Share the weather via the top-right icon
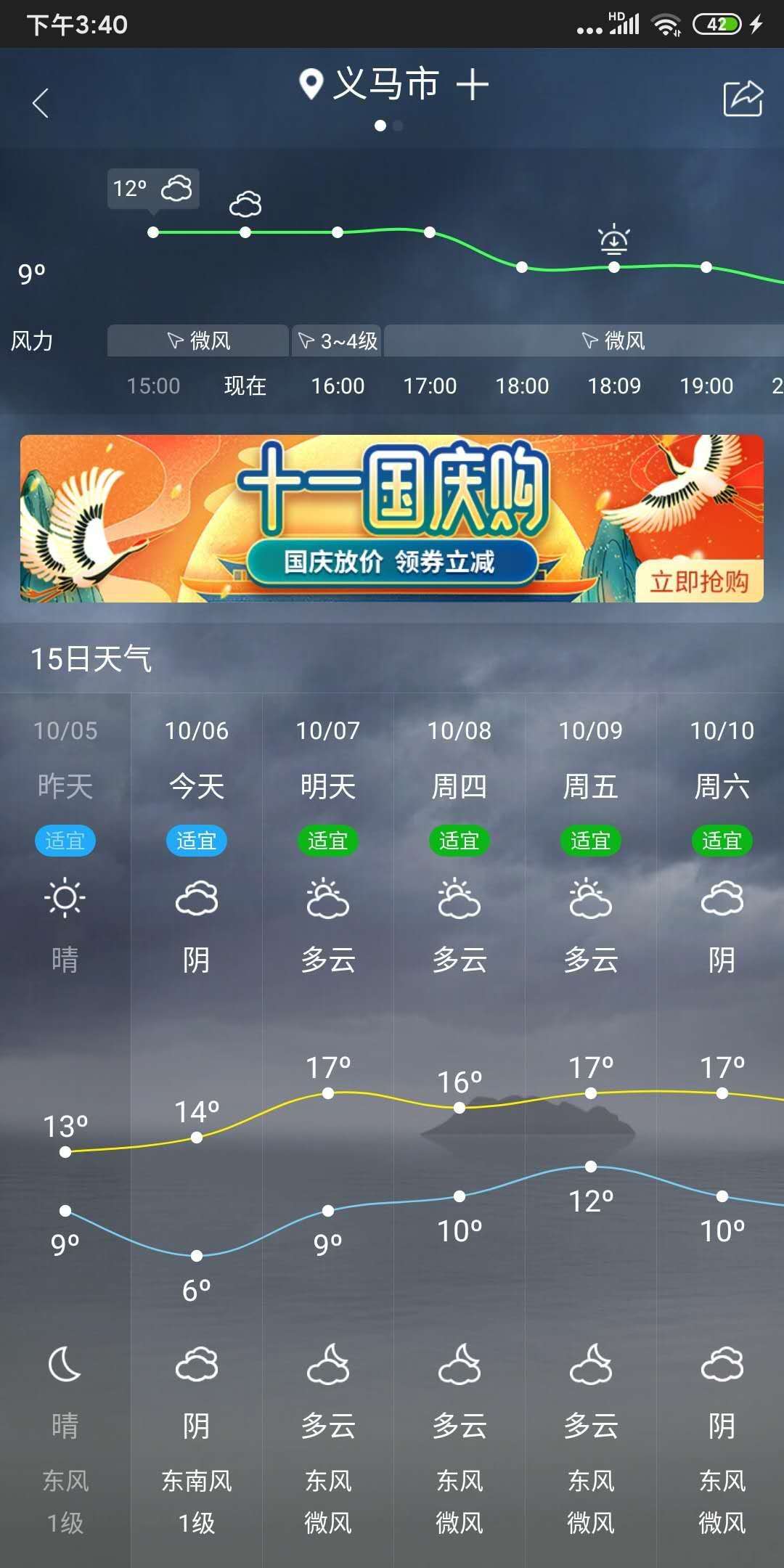This screenshot has width=784, height=1568. click(743, 98)
